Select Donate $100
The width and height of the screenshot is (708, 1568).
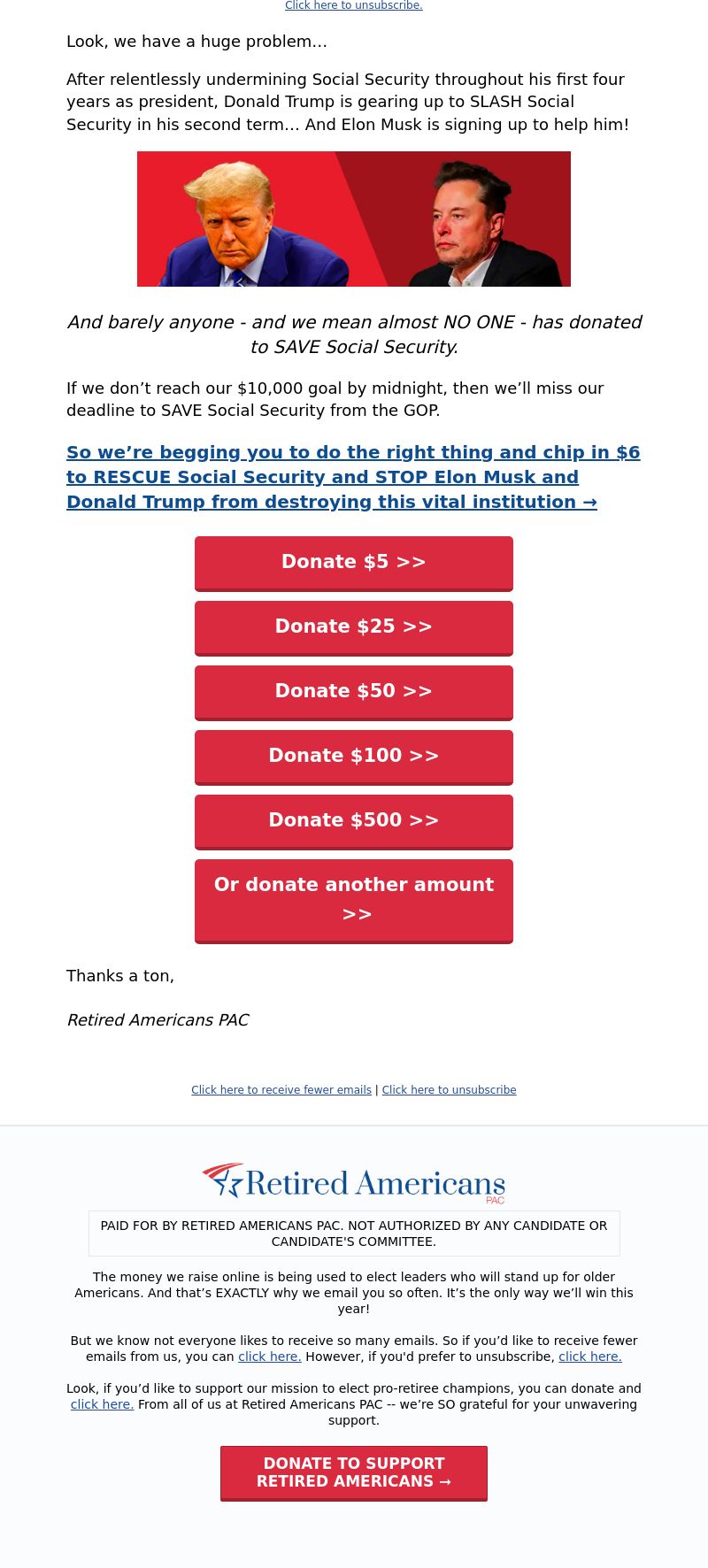(353, 756)
